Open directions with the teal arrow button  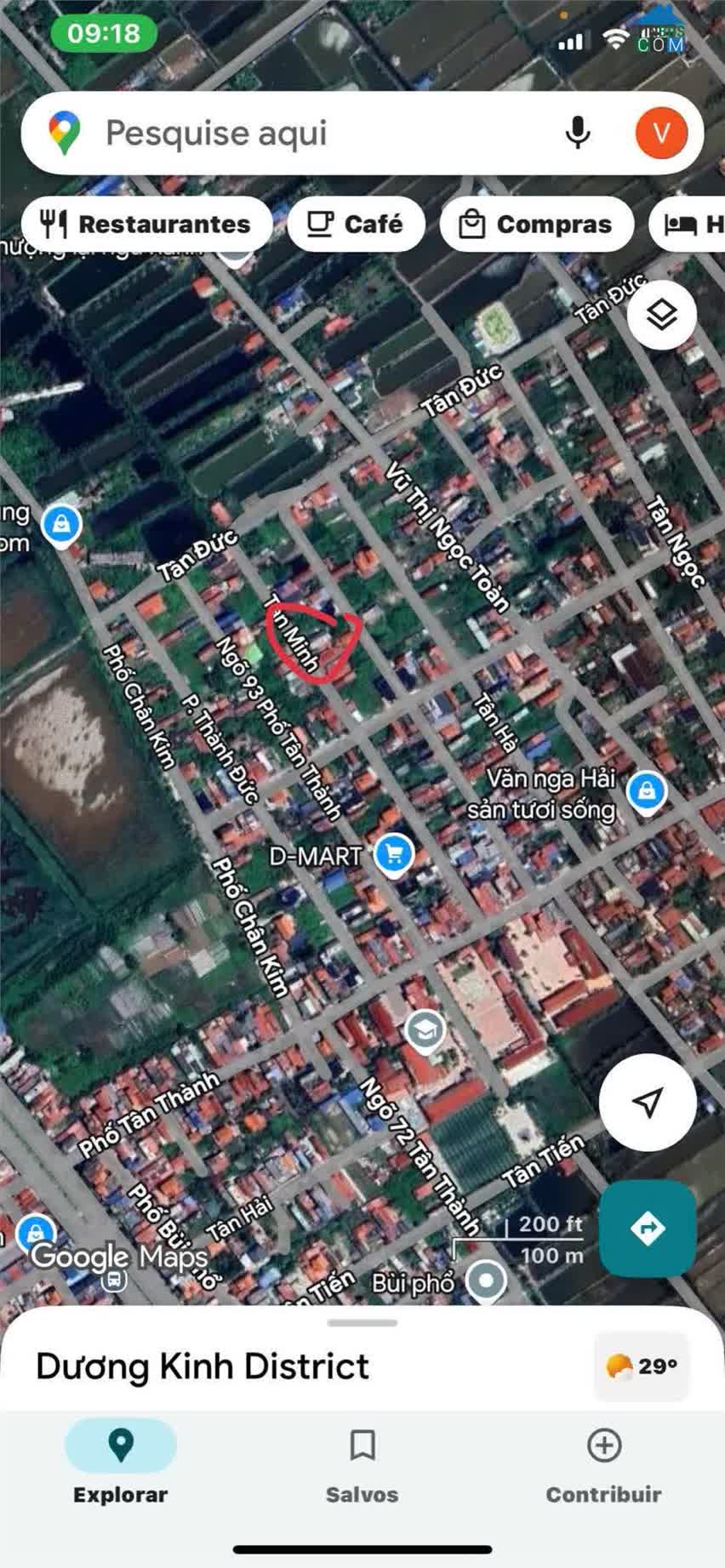pyautogui.click(x=648, y=1228)
